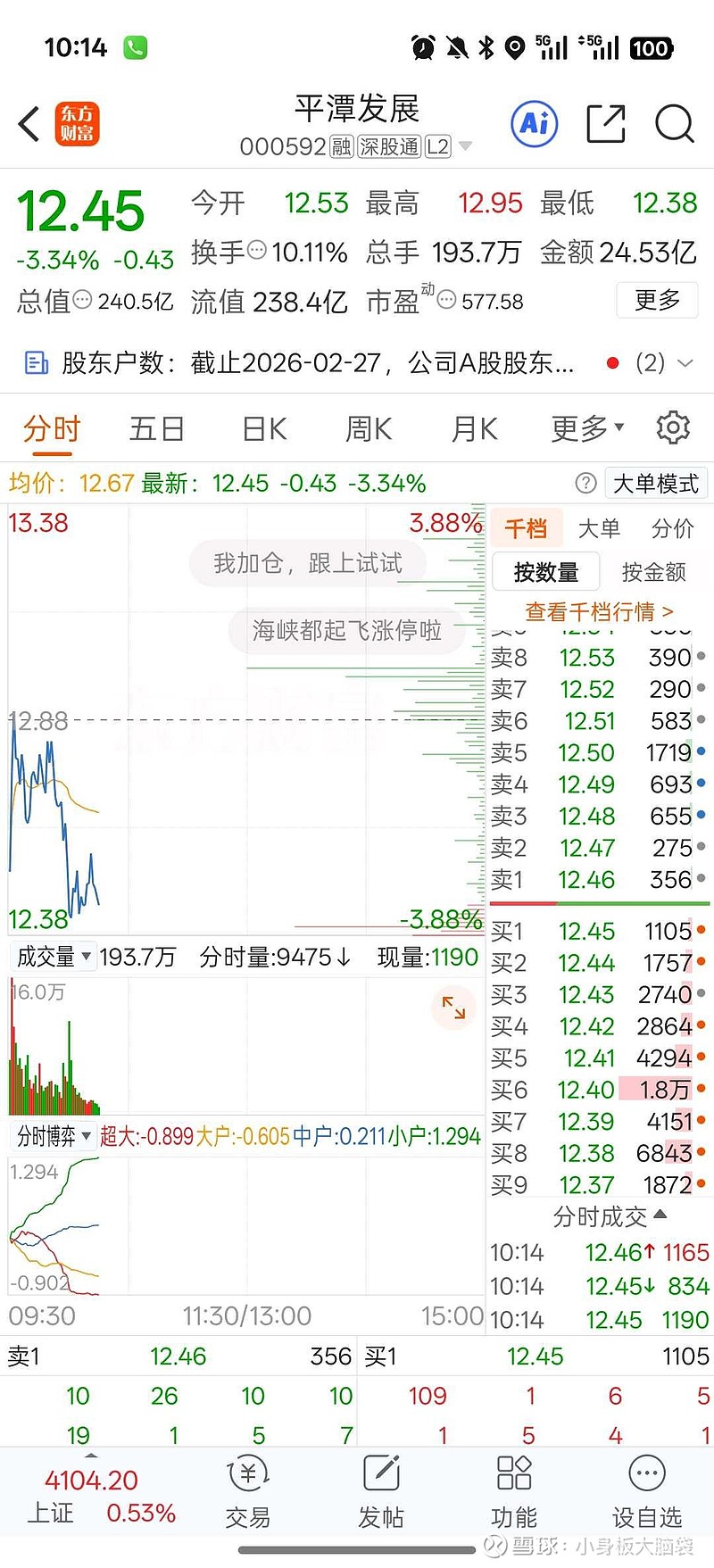Tap the share icon next to AI

pyautogui.click(x=605, y=125)
